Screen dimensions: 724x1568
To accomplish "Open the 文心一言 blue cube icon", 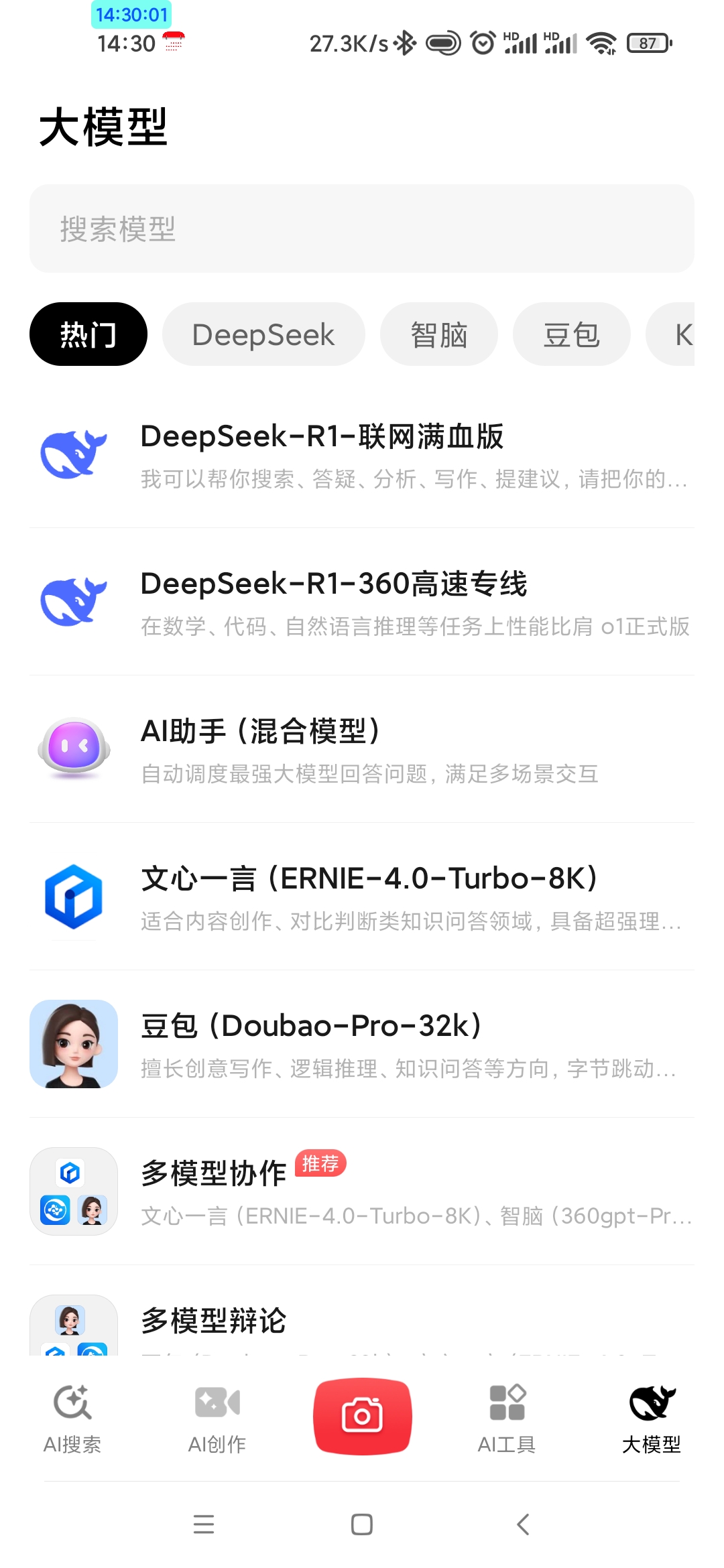I will point(74,897).
